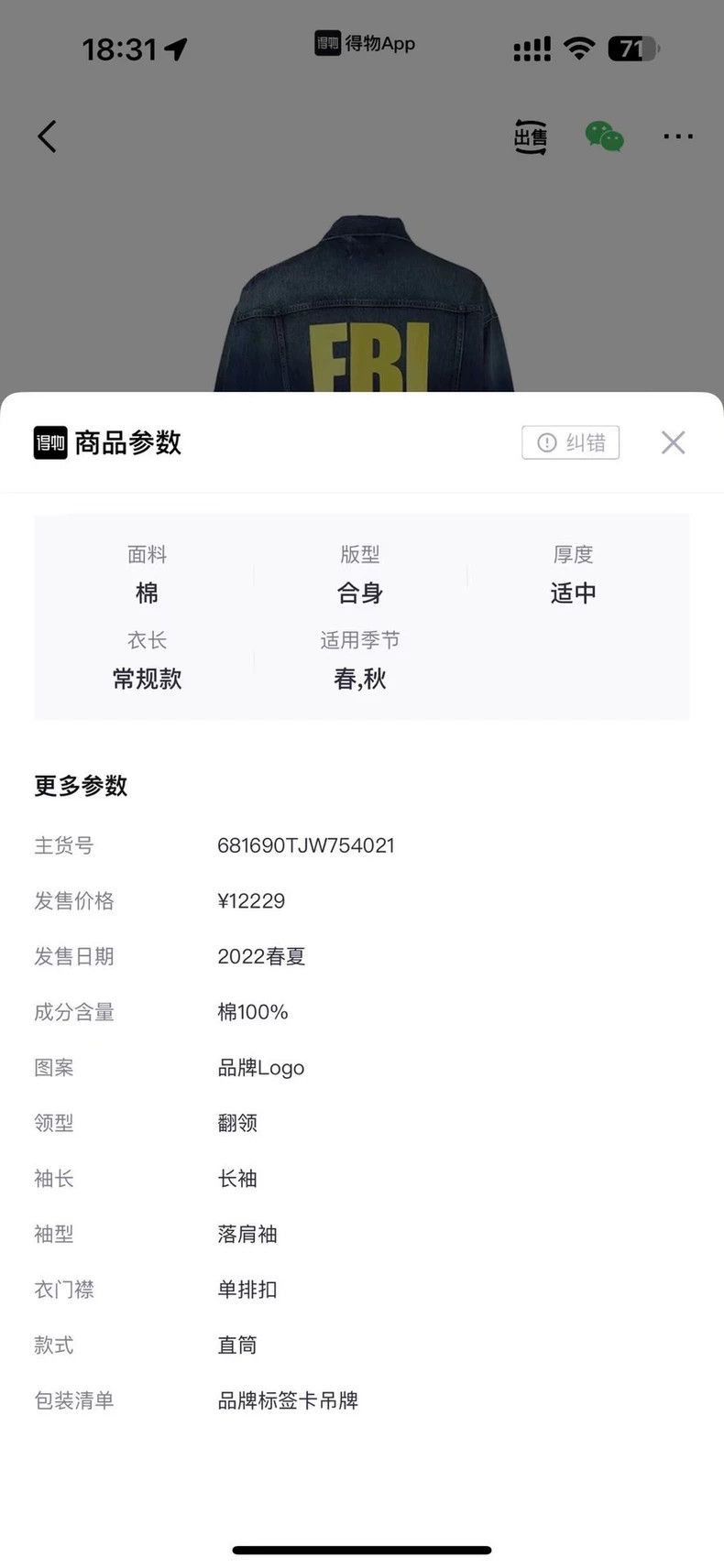Screen dimensions: 724x1568
Task: Tap the 纠错 report error button
Action: (x=571, y=442)
